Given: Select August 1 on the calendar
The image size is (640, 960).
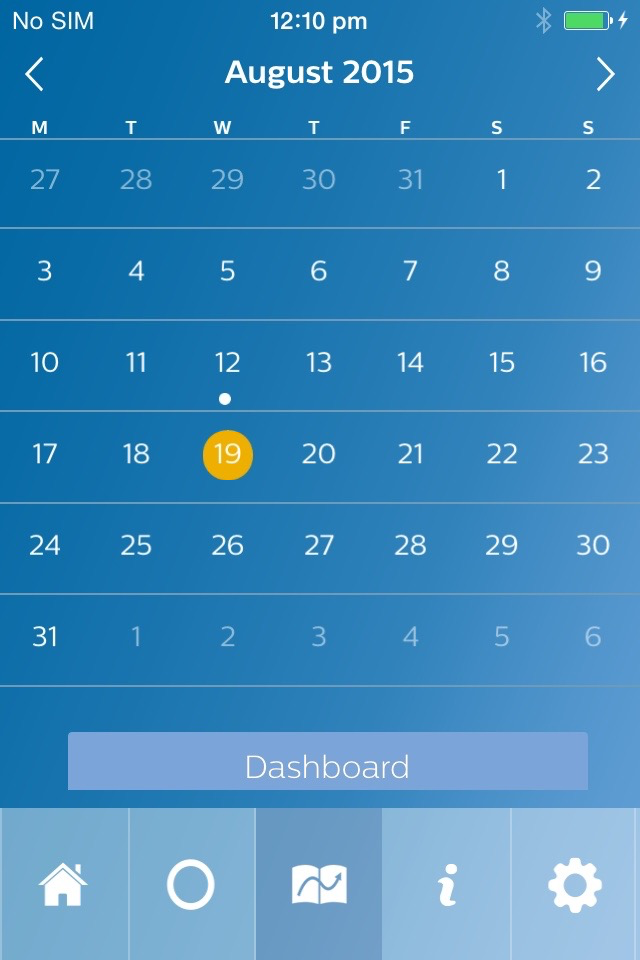Looking at the screenshot, I should point(501,180).
